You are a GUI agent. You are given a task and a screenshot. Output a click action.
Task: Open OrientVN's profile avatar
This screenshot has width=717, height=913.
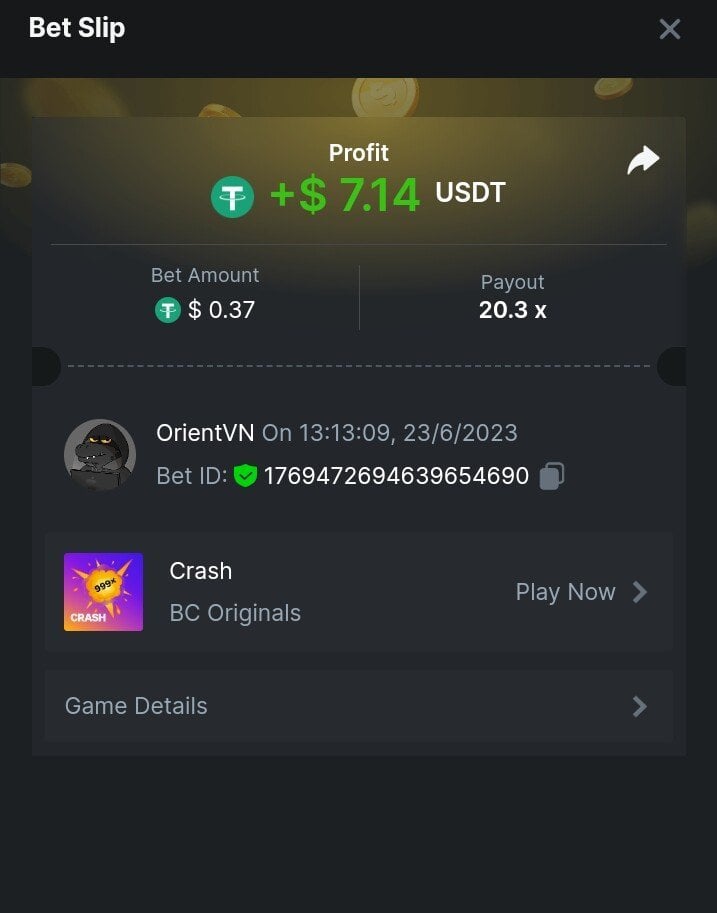pyautogui.click(x=100, y=454)
